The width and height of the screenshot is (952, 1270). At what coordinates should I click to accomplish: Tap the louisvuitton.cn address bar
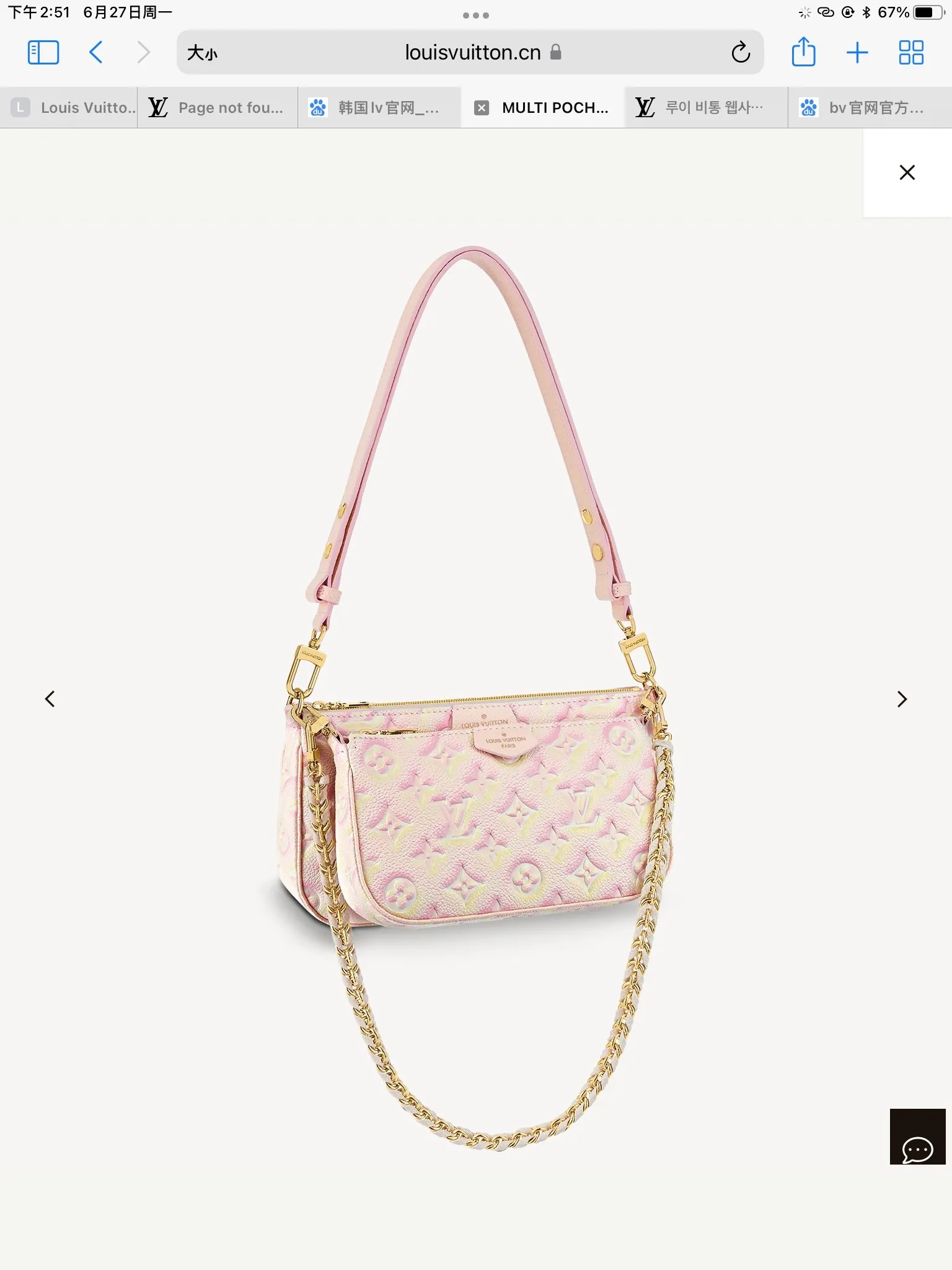[472, 53]
